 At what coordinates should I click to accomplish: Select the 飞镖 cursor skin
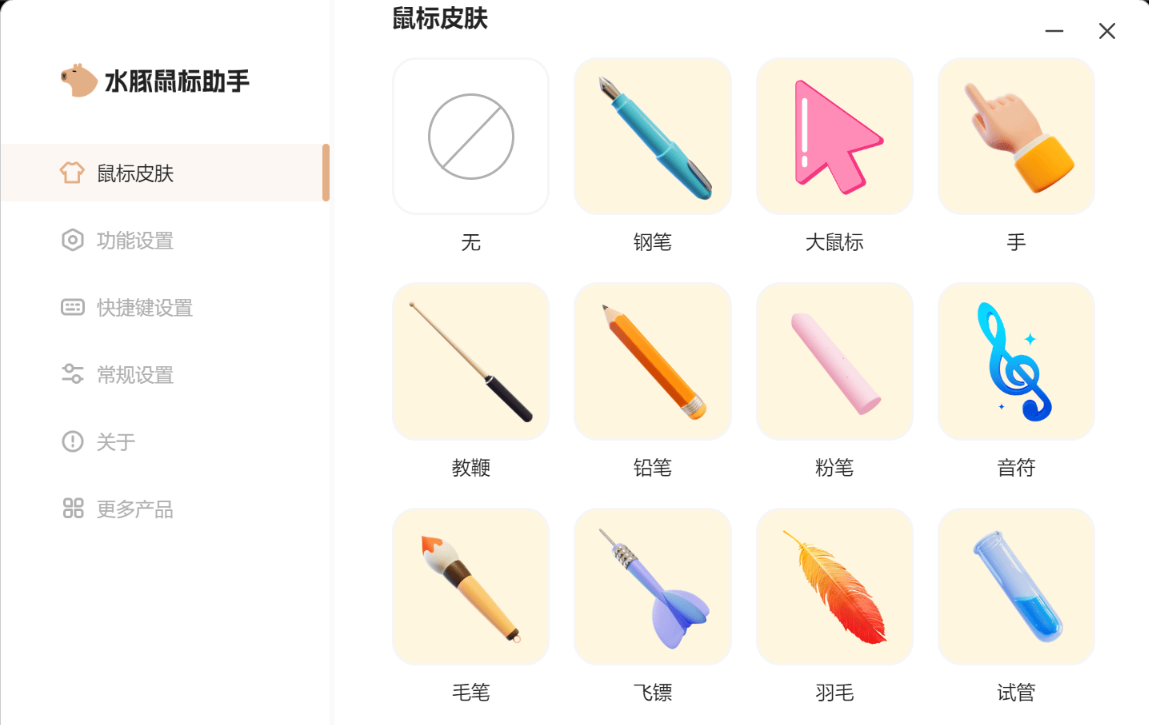(x=653, y=586)
